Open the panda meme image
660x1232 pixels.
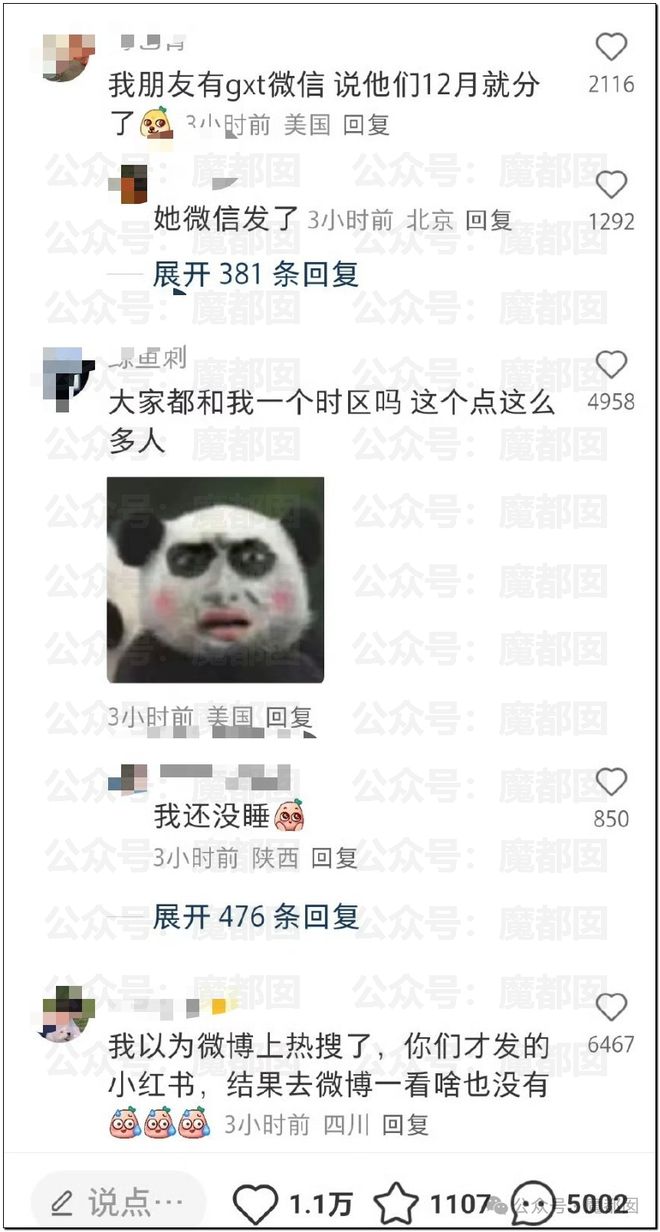coord(215,579)
